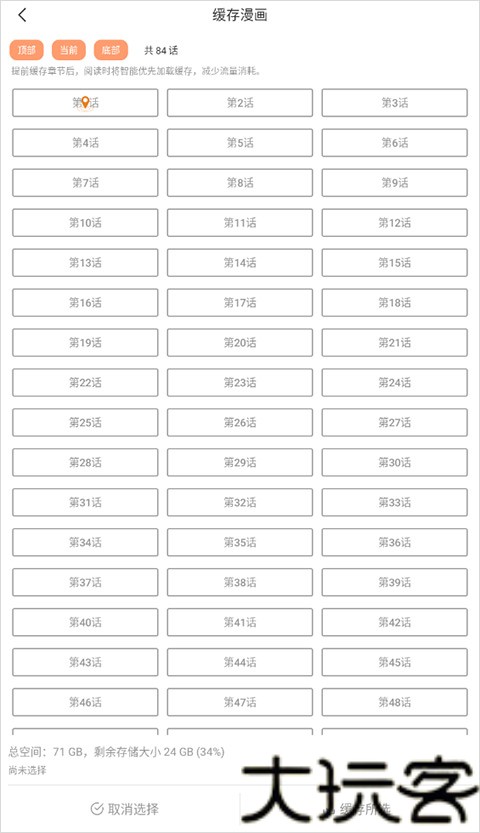Choose chapter 第5话 for caching

pos(240,142)
